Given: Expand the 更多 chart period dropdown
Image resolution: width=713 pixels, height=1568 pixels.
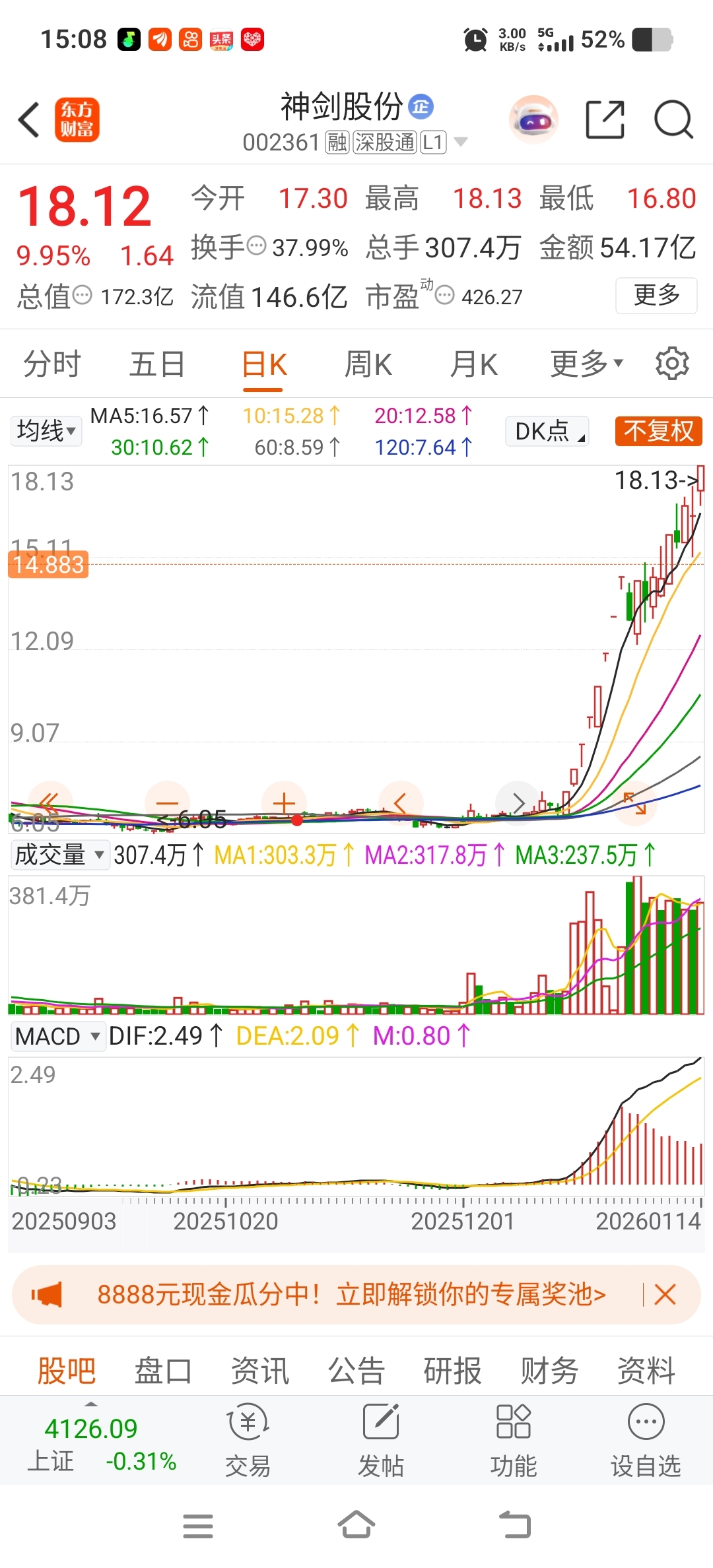Looking at the screenshot, I should point(586,364).
